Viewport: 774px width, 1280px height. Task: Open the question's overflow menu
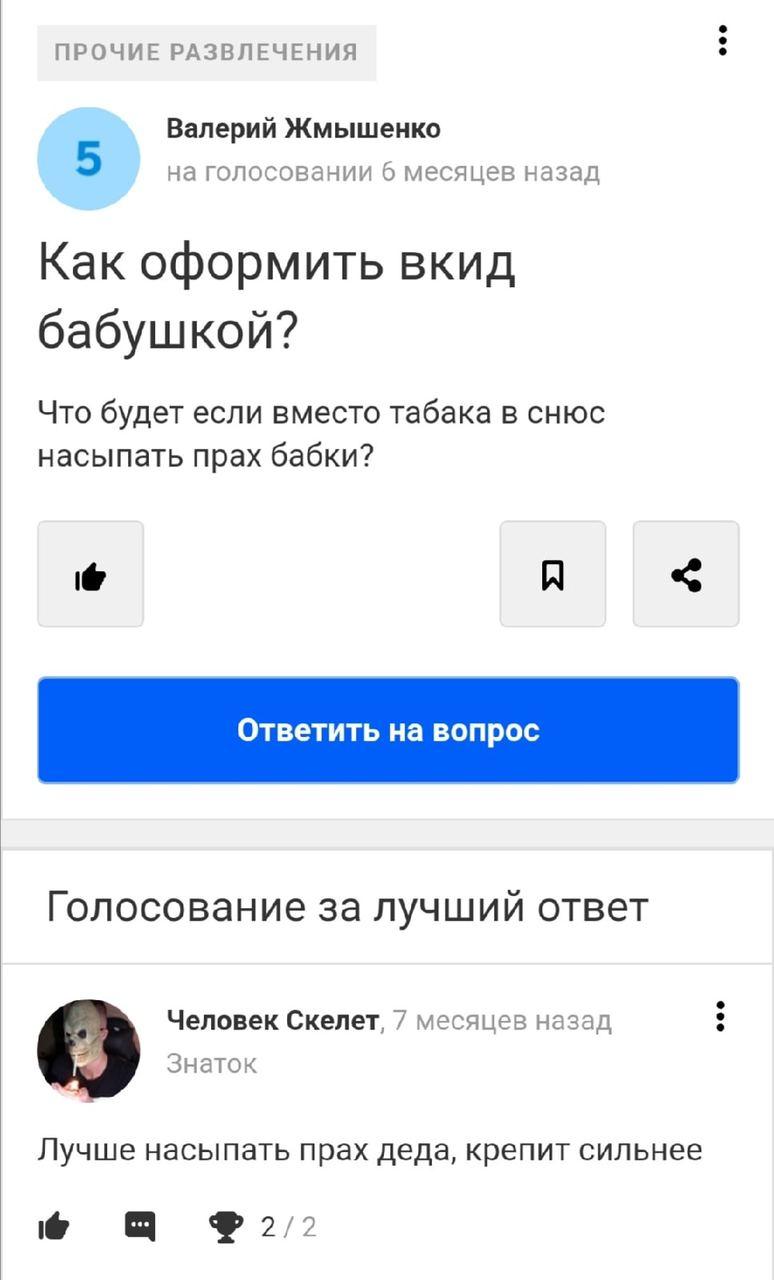pyautogui.click(x=722, y=41)
